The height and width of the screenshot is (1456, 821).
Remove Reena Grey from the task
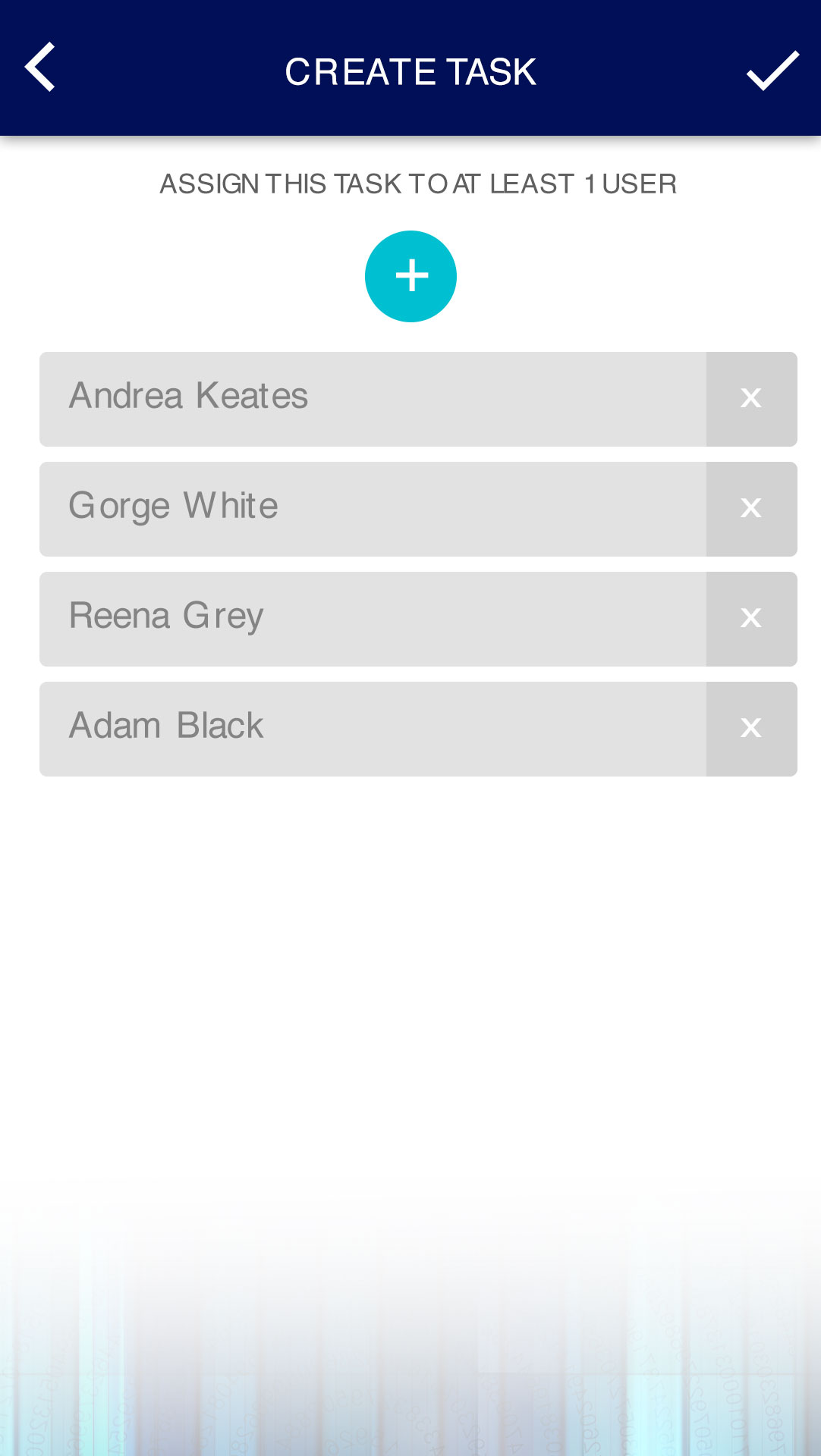coord(751,619)
